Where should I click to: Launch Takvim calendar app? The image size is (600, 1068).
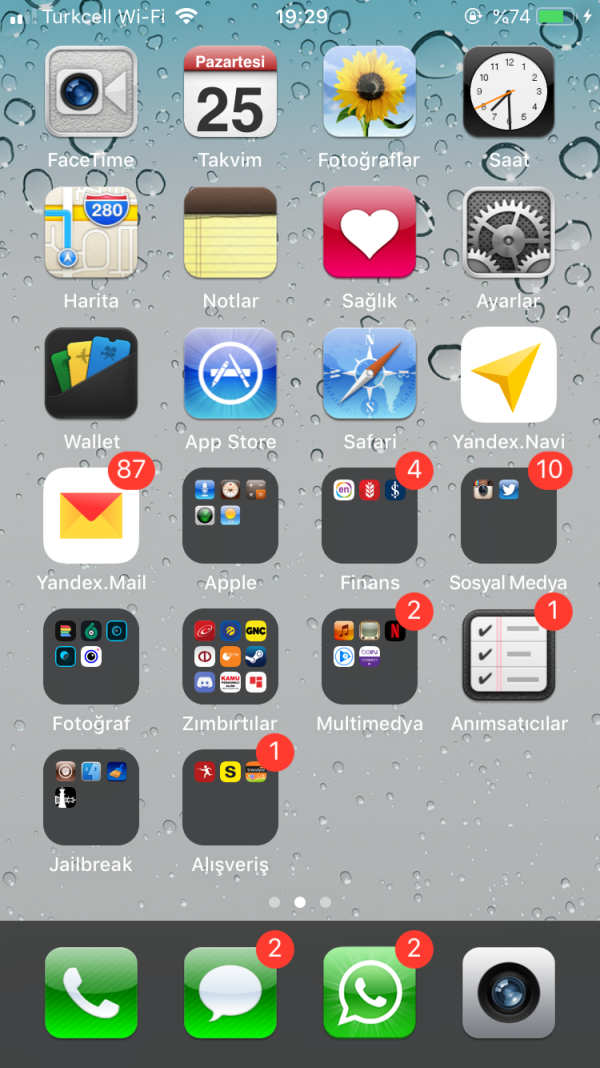(x=230, y=93)
